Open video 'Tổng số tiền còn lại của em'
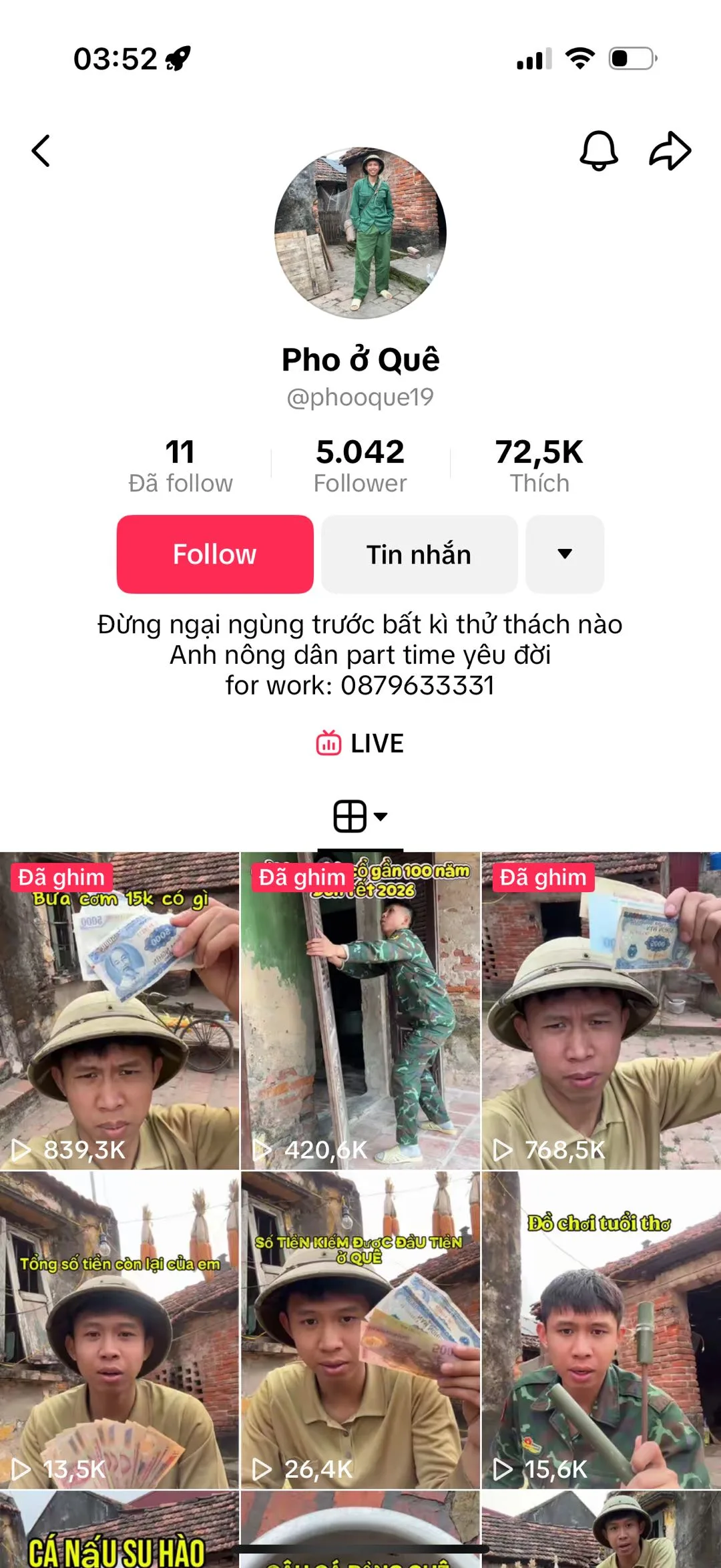The image size is (721, 1568). [x=119, y=1330]
